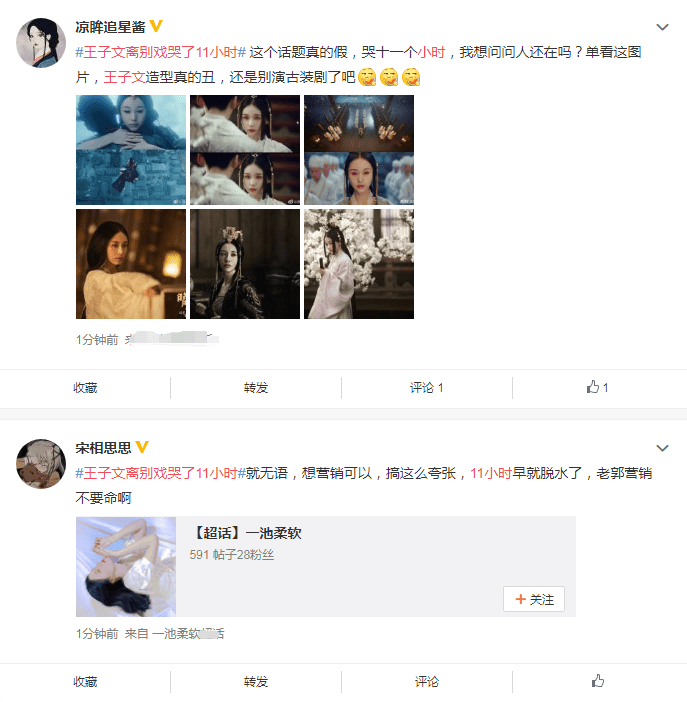
Task: Tap 收藏 under 宋相思思's post
Action: pyautogui.click(x=85, y=681)
